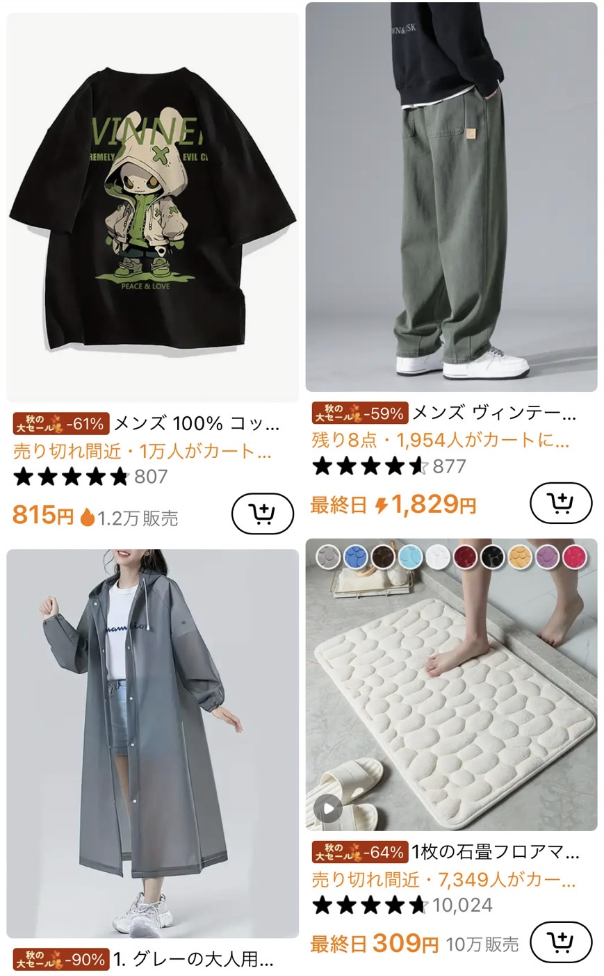Add the 815円 T-shirt to cart

[x=262, y=514]
